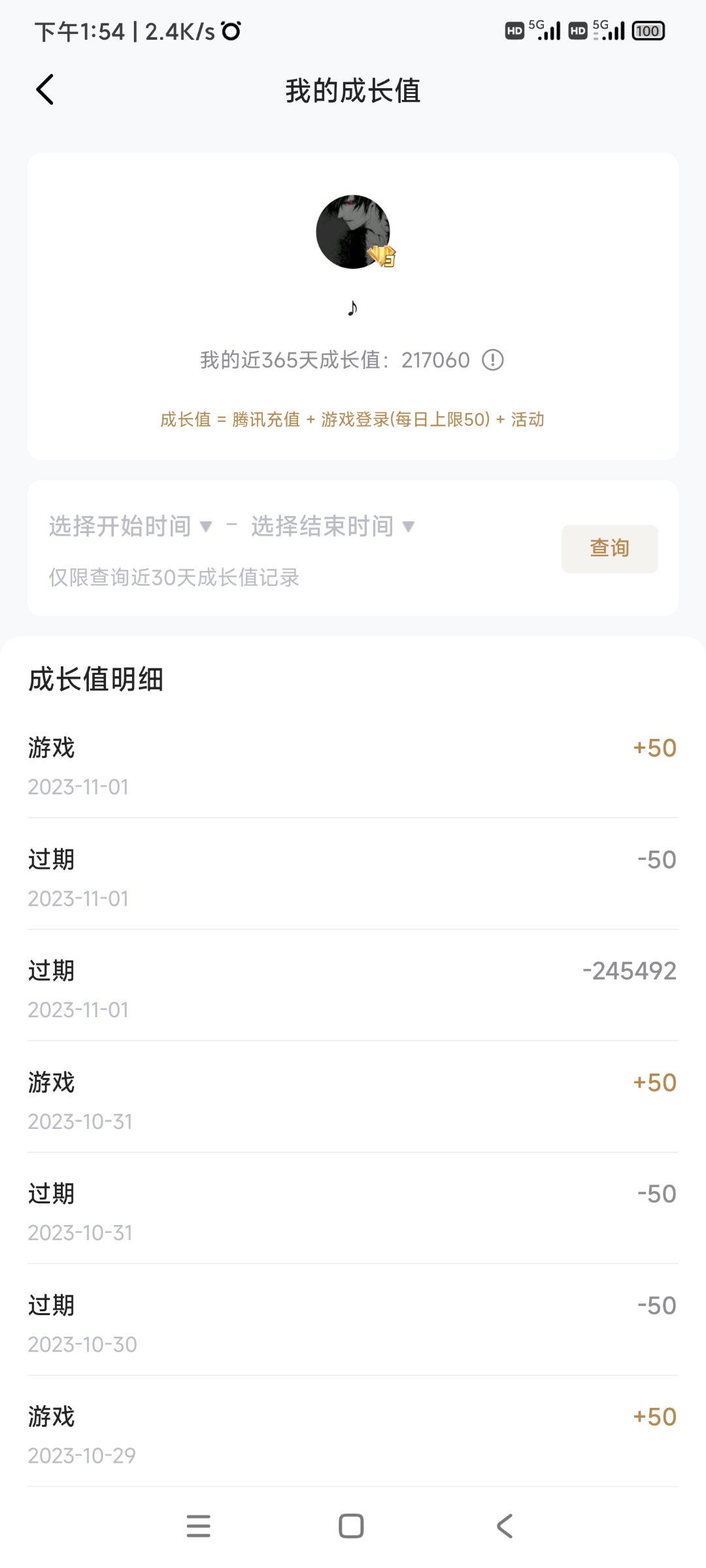The width and height of the screenshot is (706, 1568).
Task: Tap the system home button
Action: coord(351,1526)
